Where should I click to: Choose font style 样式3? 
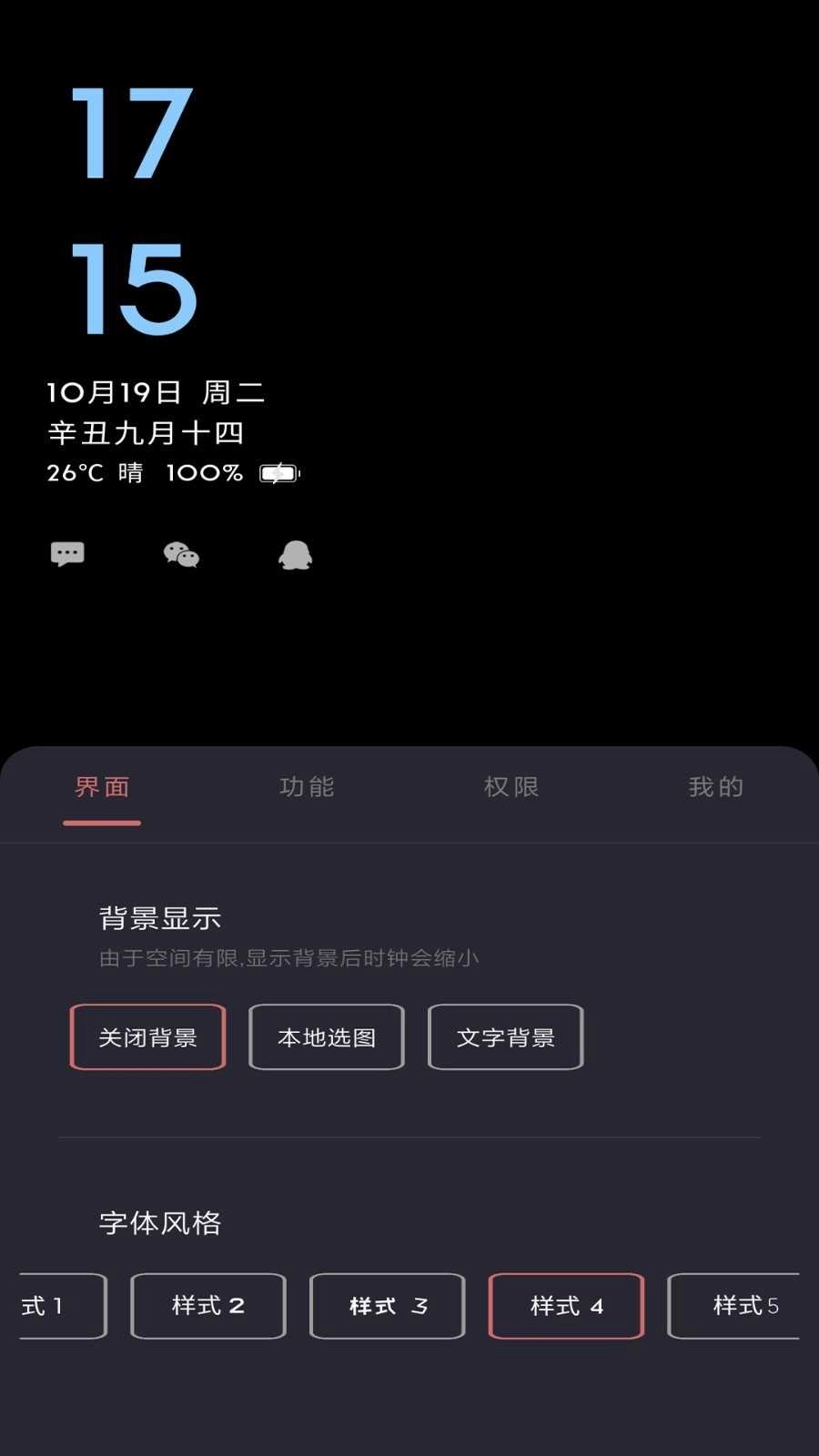point(387,1306)
